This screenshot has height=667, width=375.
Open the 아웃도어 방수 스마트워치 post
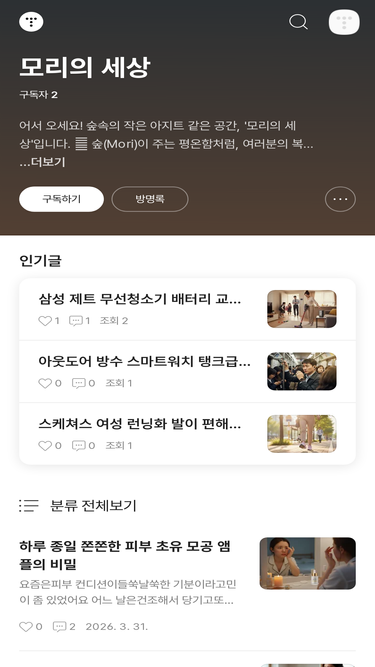(187, 371)
